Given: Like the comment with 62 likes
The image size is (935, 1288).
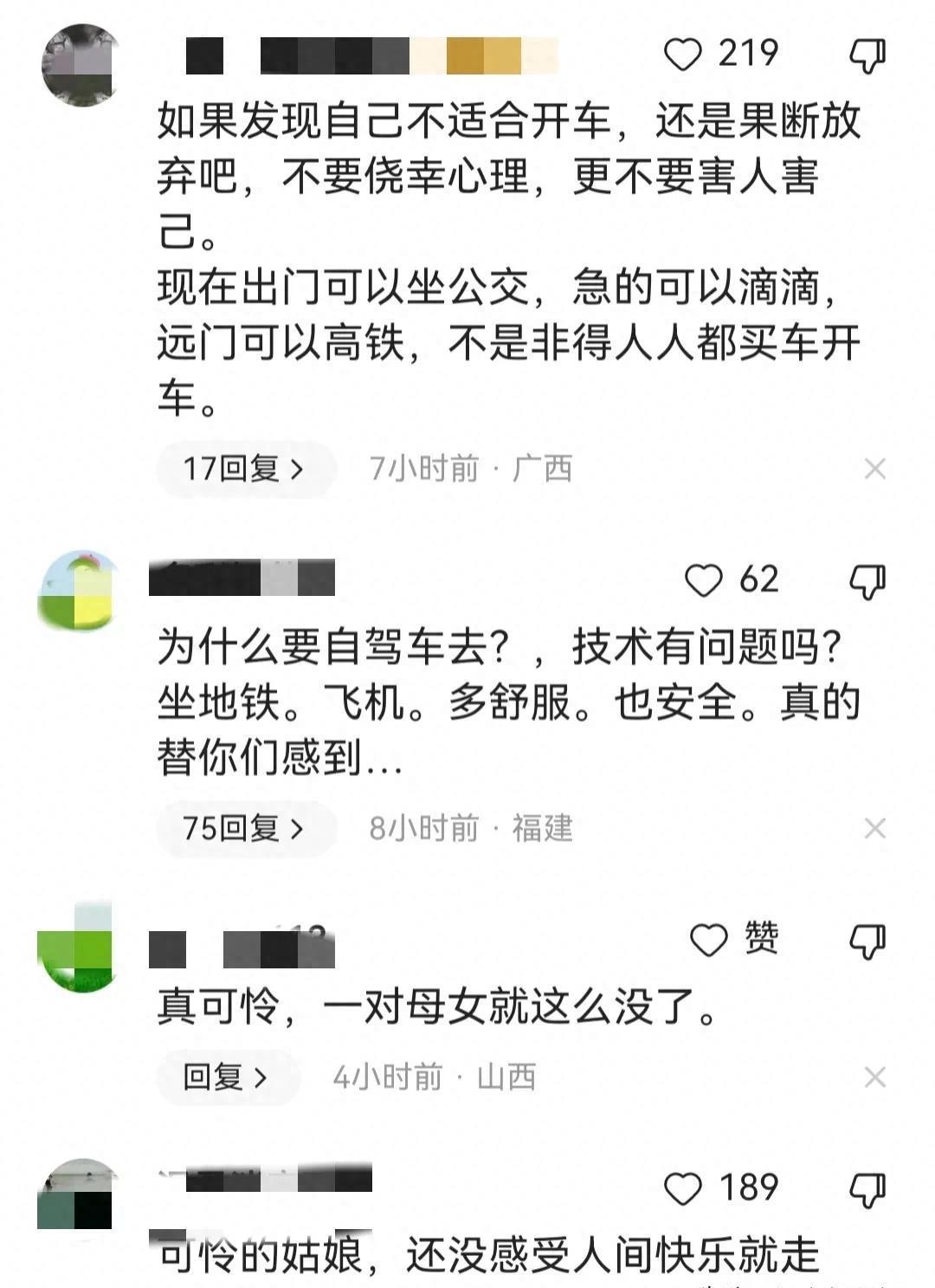Looking at the screenshot, I should click(x=703, y=580).
